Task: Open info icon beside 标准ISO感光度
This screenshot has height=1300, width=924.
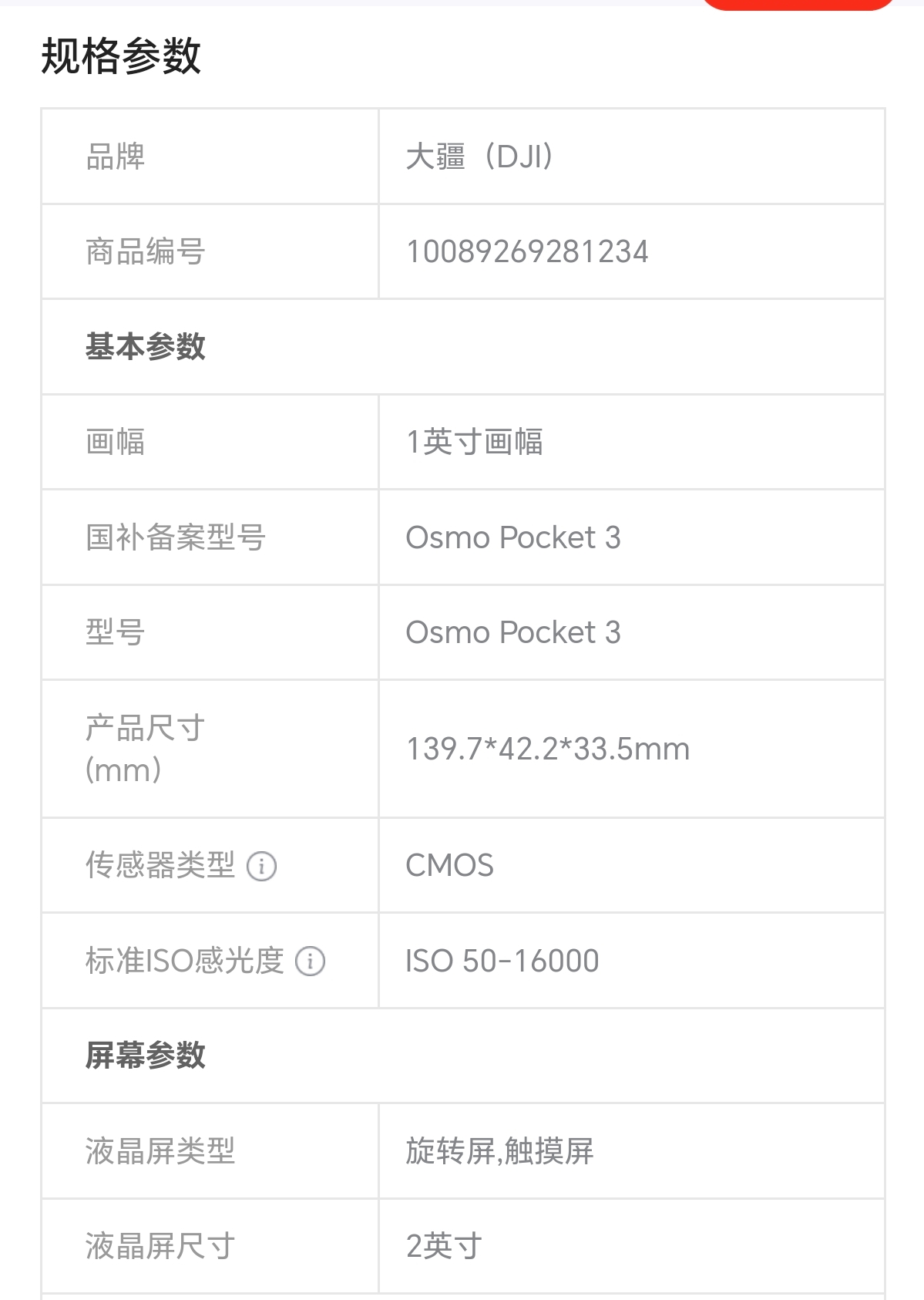Action: point(311,961)
